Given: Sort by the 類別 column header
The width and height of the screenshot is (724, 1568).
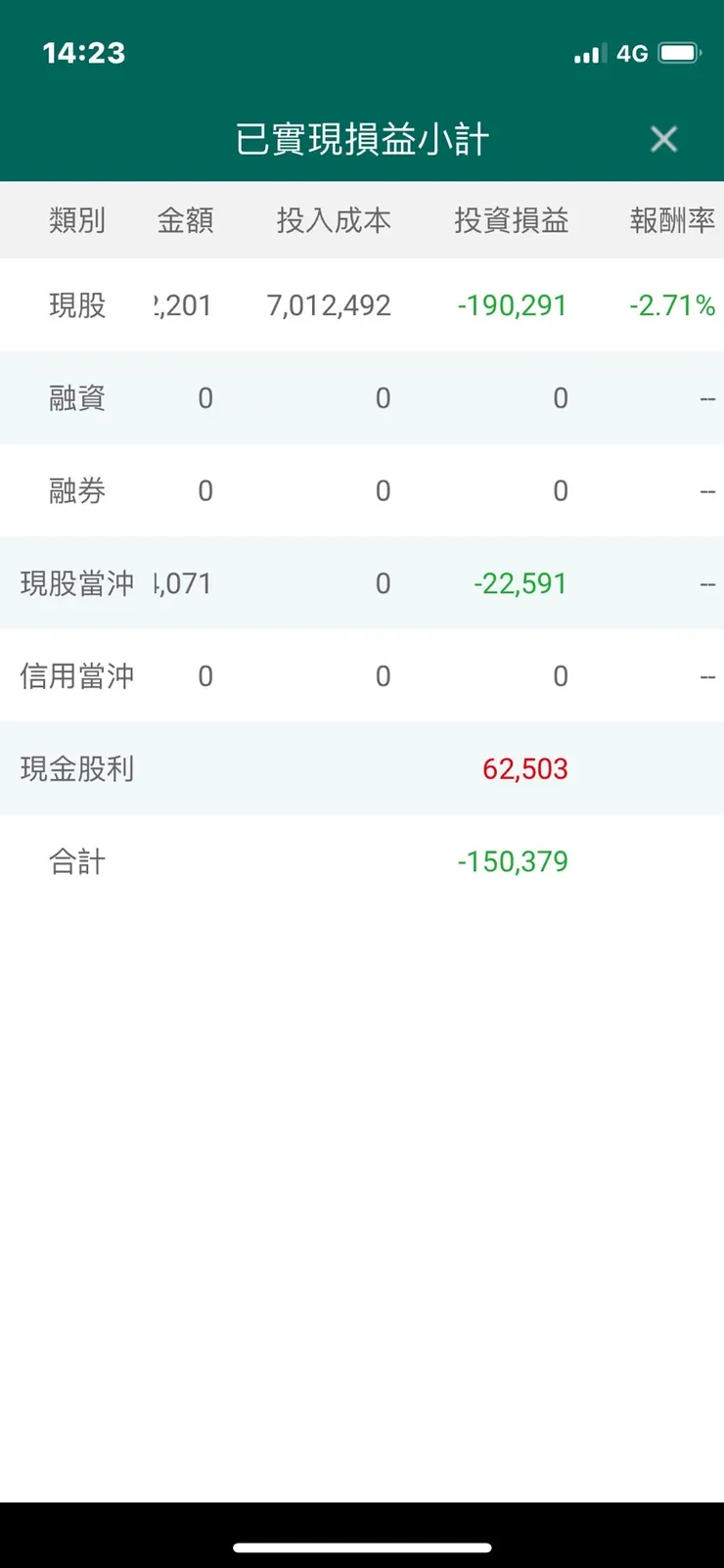Looking at the screenshot, I should [x=77, y=221].
